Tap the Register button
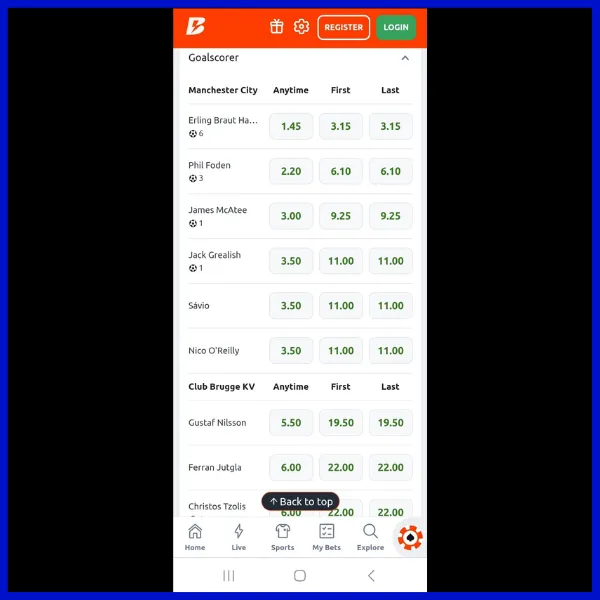The width and height of the screenshot is (600, 600). tap(343, 28)
